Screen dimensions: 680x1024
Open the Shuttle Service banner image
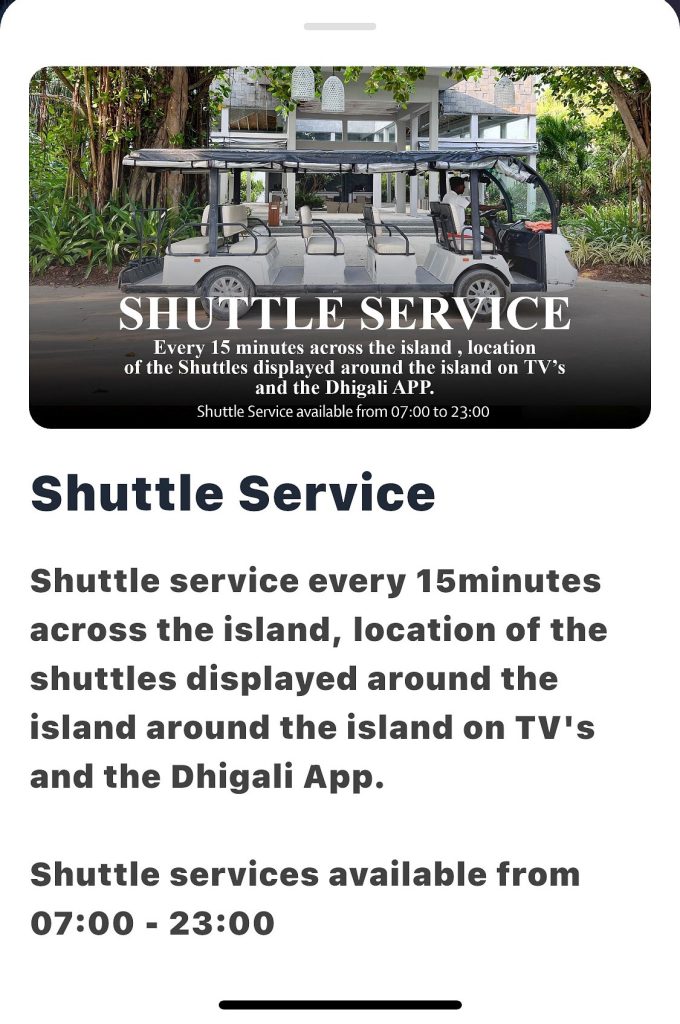click(340, 247)
